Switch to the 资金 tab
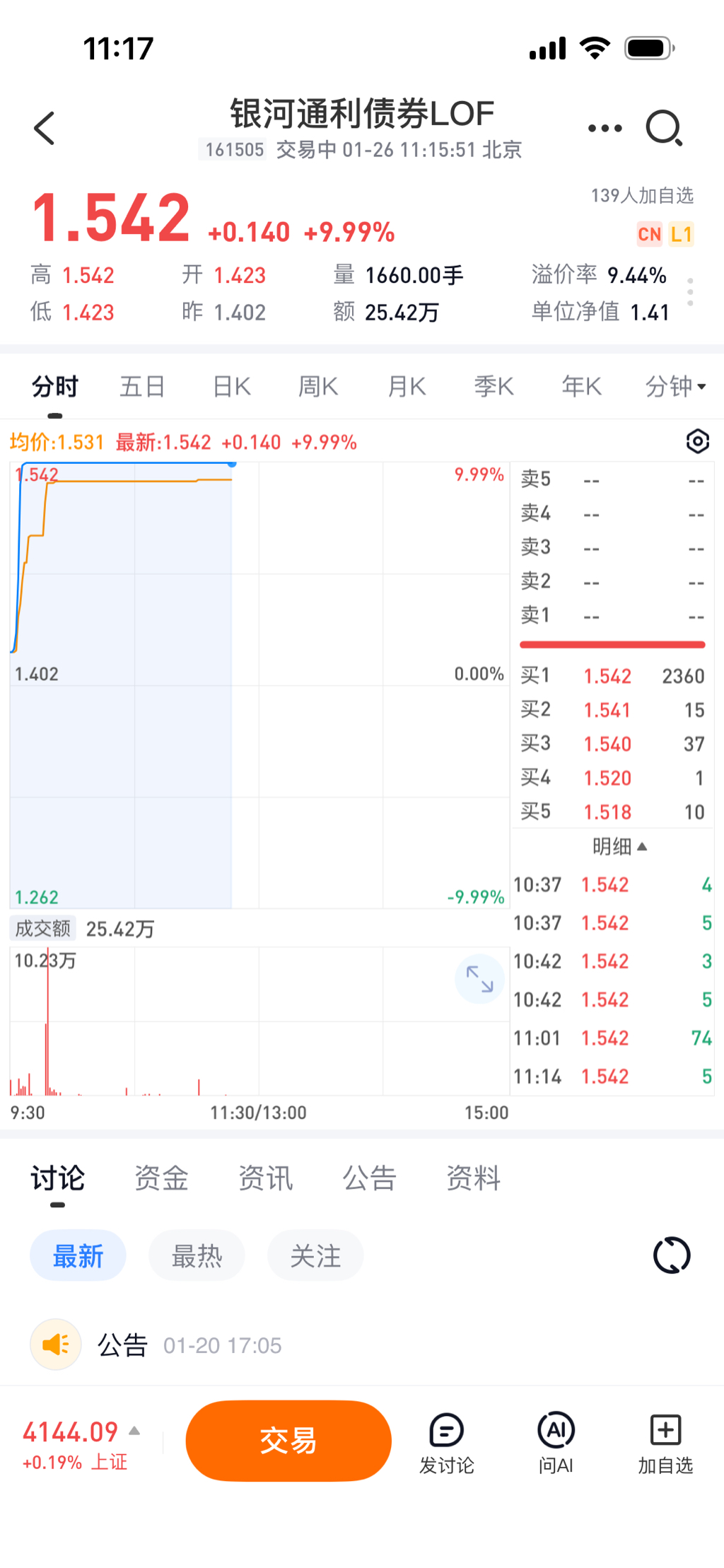 (161, 1179)
